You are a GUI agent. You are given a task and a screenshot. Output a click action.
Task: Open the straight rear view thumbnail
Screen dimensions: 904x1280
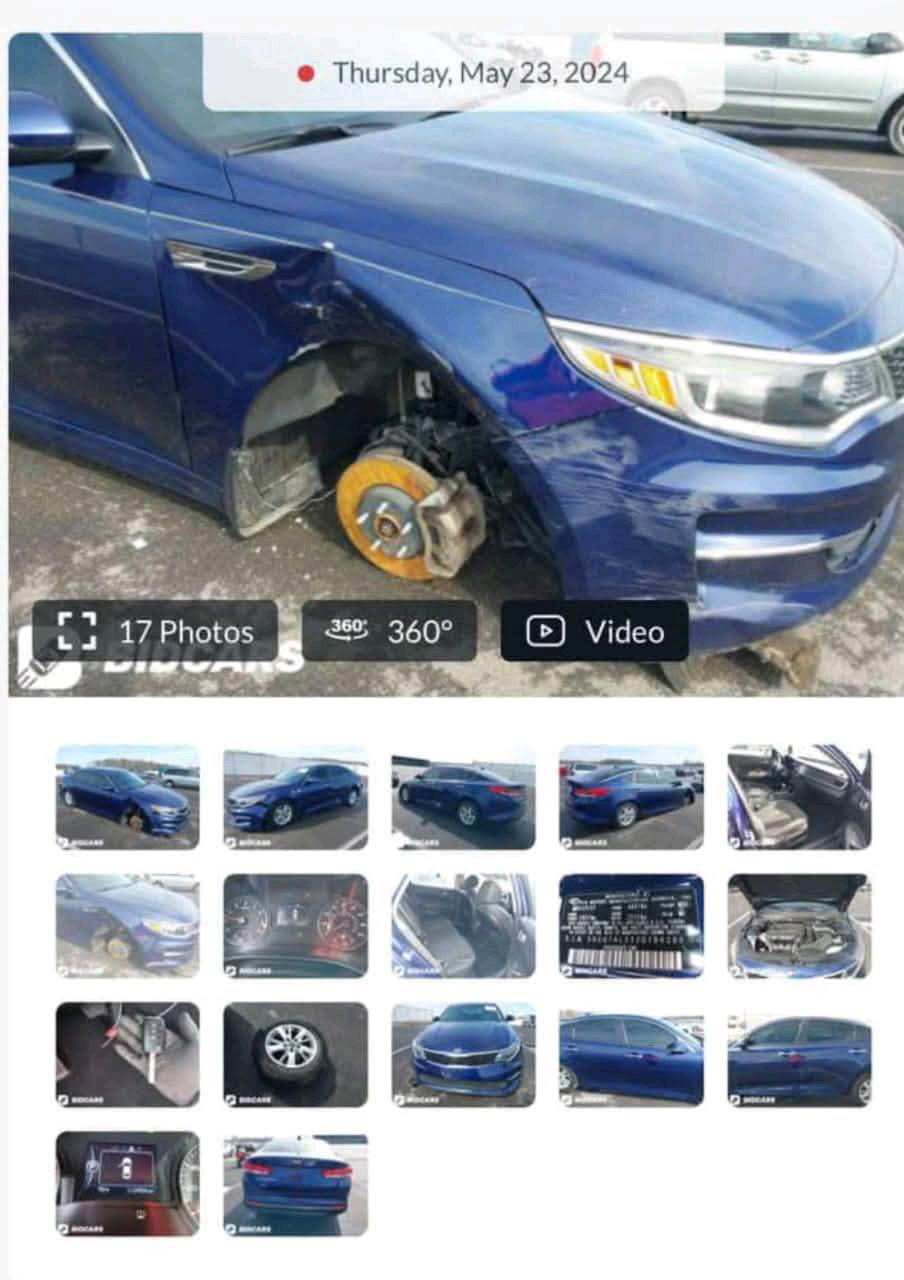click(x=295, y=1183)
